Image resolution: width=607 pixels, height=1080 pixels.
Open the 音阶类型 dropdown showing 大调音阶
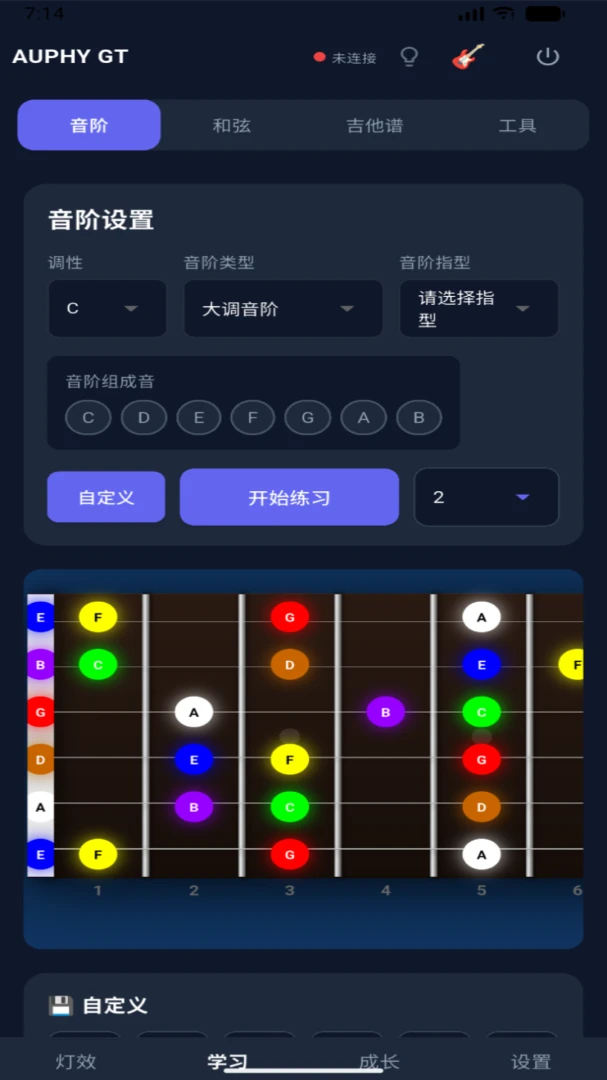tap(283, 309)
